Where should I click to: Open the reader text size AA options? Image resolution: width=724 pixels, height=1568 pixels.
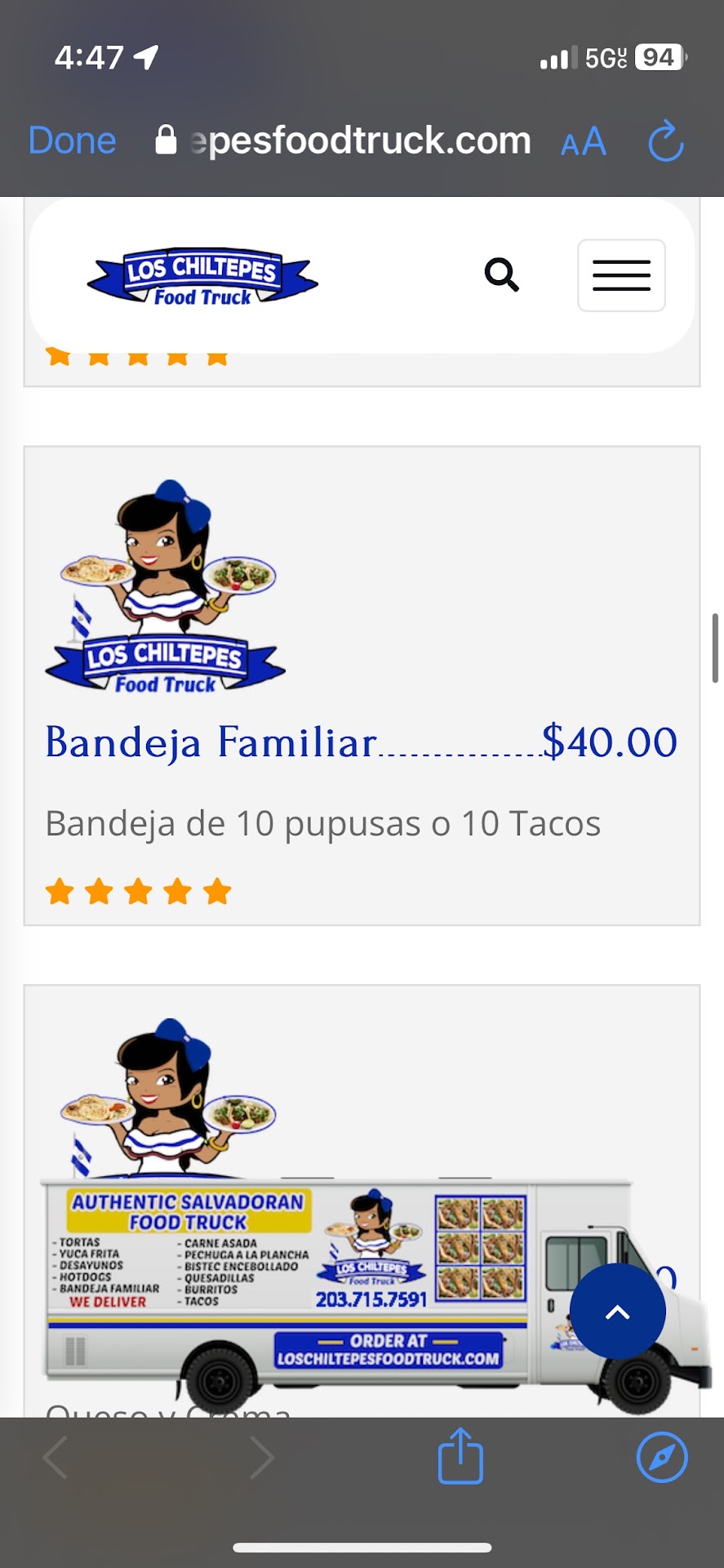coord(584,142)
